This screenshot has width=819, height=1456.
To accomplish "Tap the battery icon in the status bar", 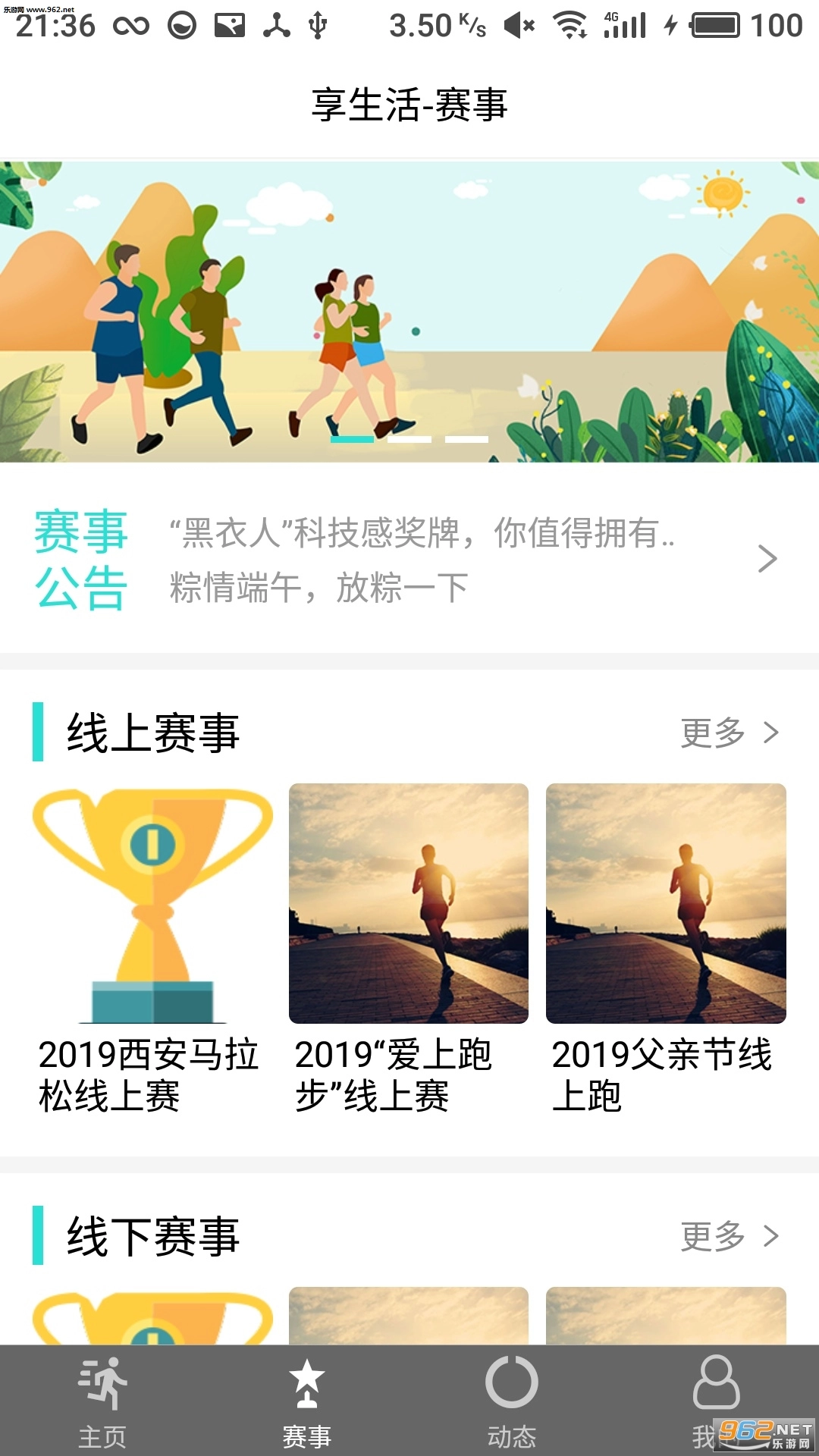I will tap(714, 25).
